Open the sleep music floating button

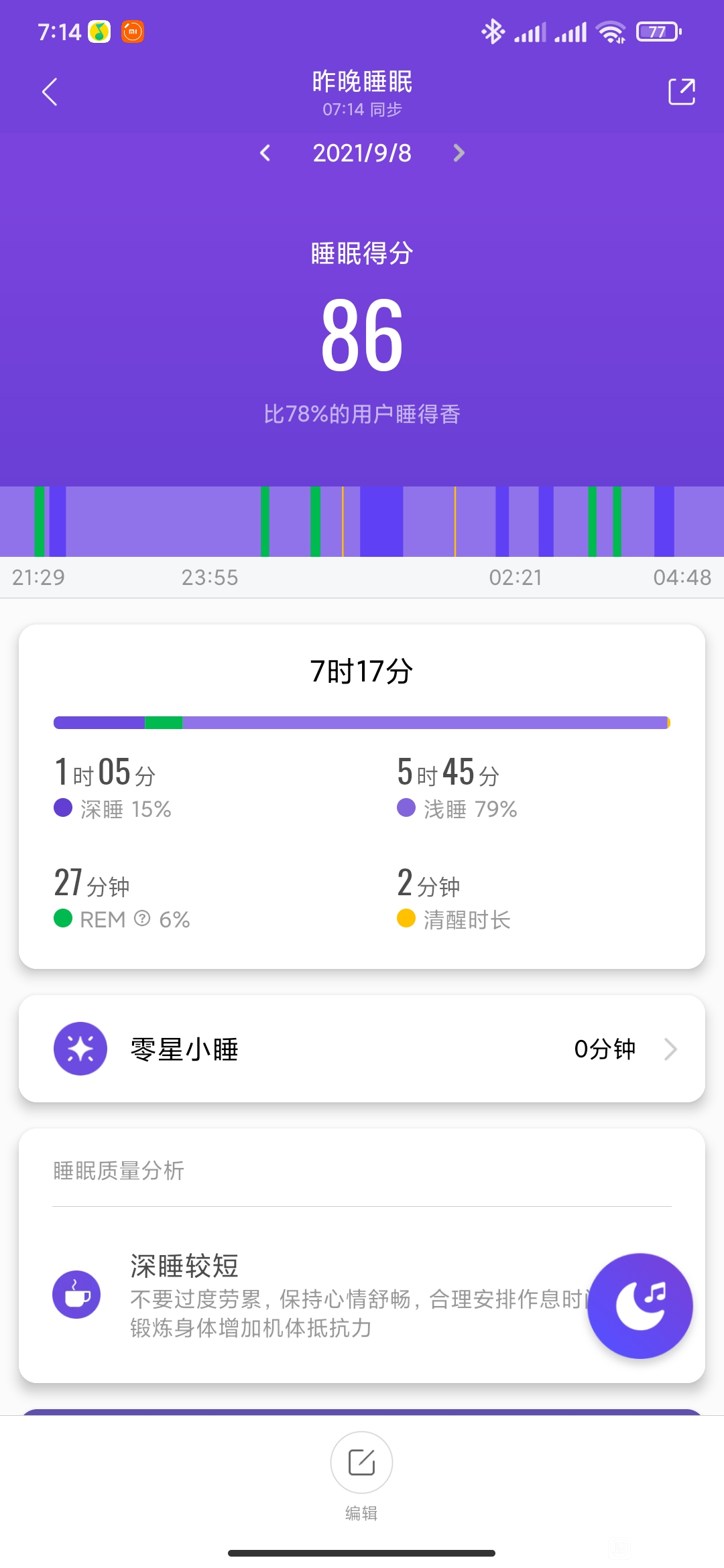coord(640,1306)
